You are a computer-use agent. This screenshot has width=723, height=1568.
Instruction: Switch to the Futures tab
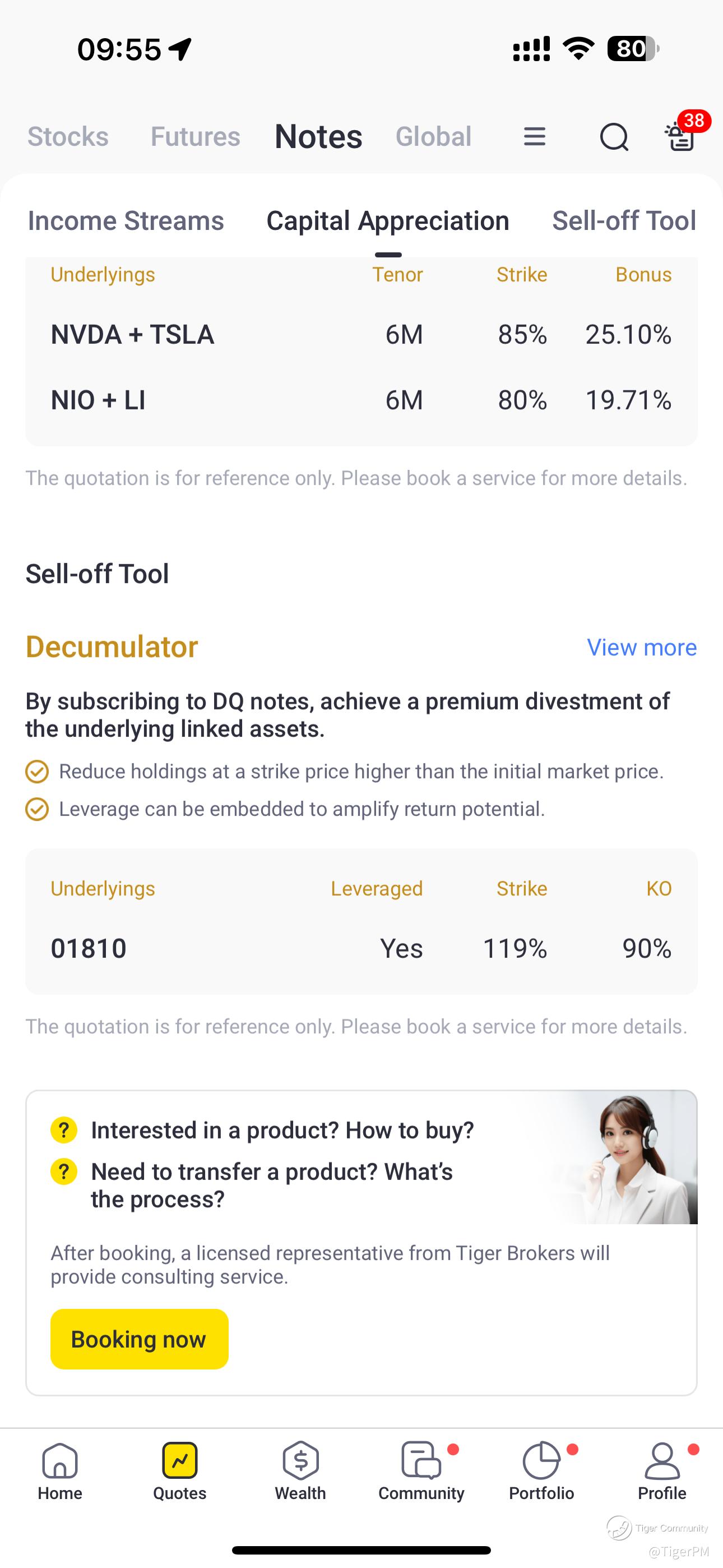pyautogui.click(x=196, y=136)
